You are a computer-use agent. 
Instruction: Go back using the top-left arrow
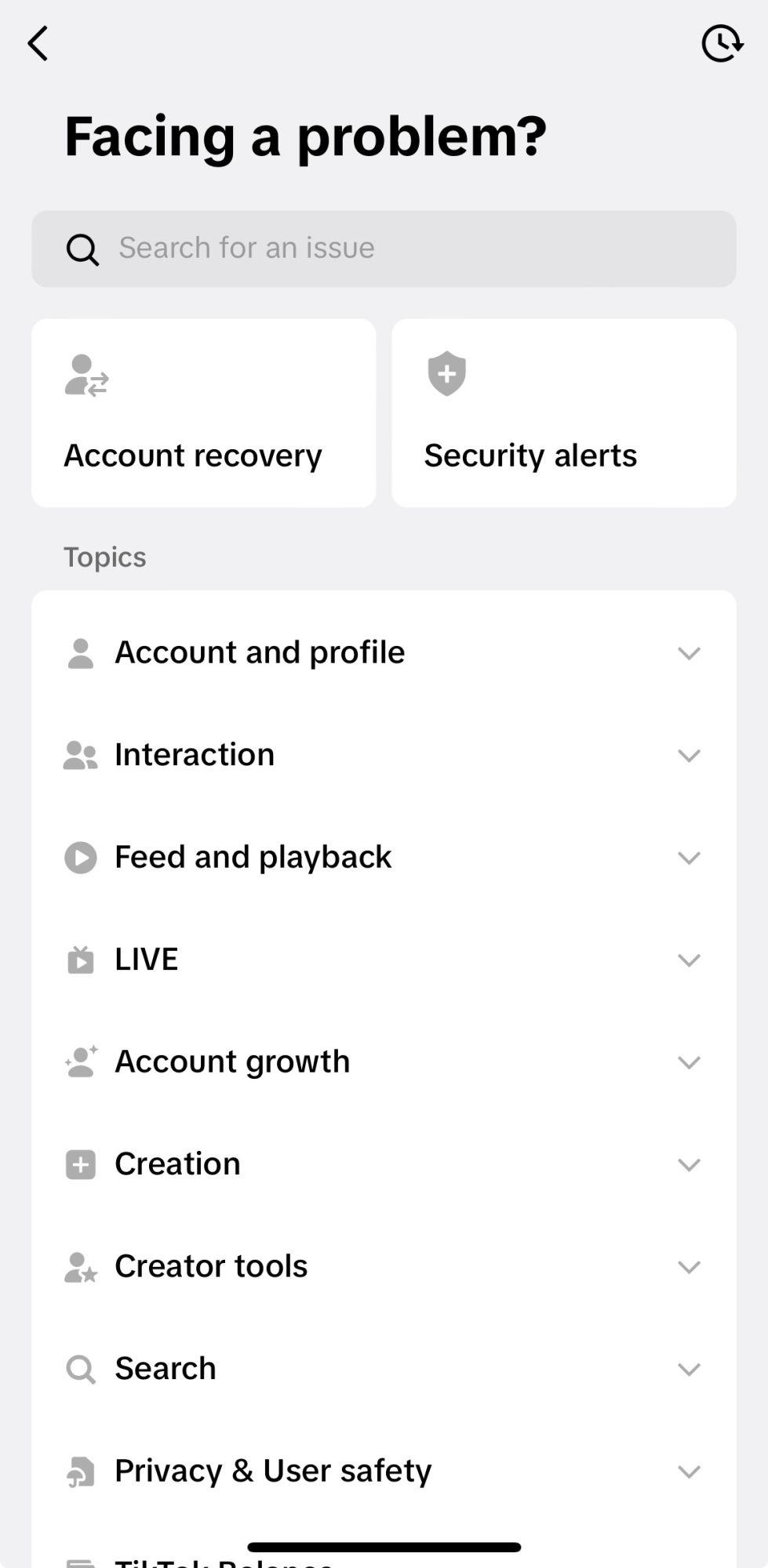tap(38, 43)
